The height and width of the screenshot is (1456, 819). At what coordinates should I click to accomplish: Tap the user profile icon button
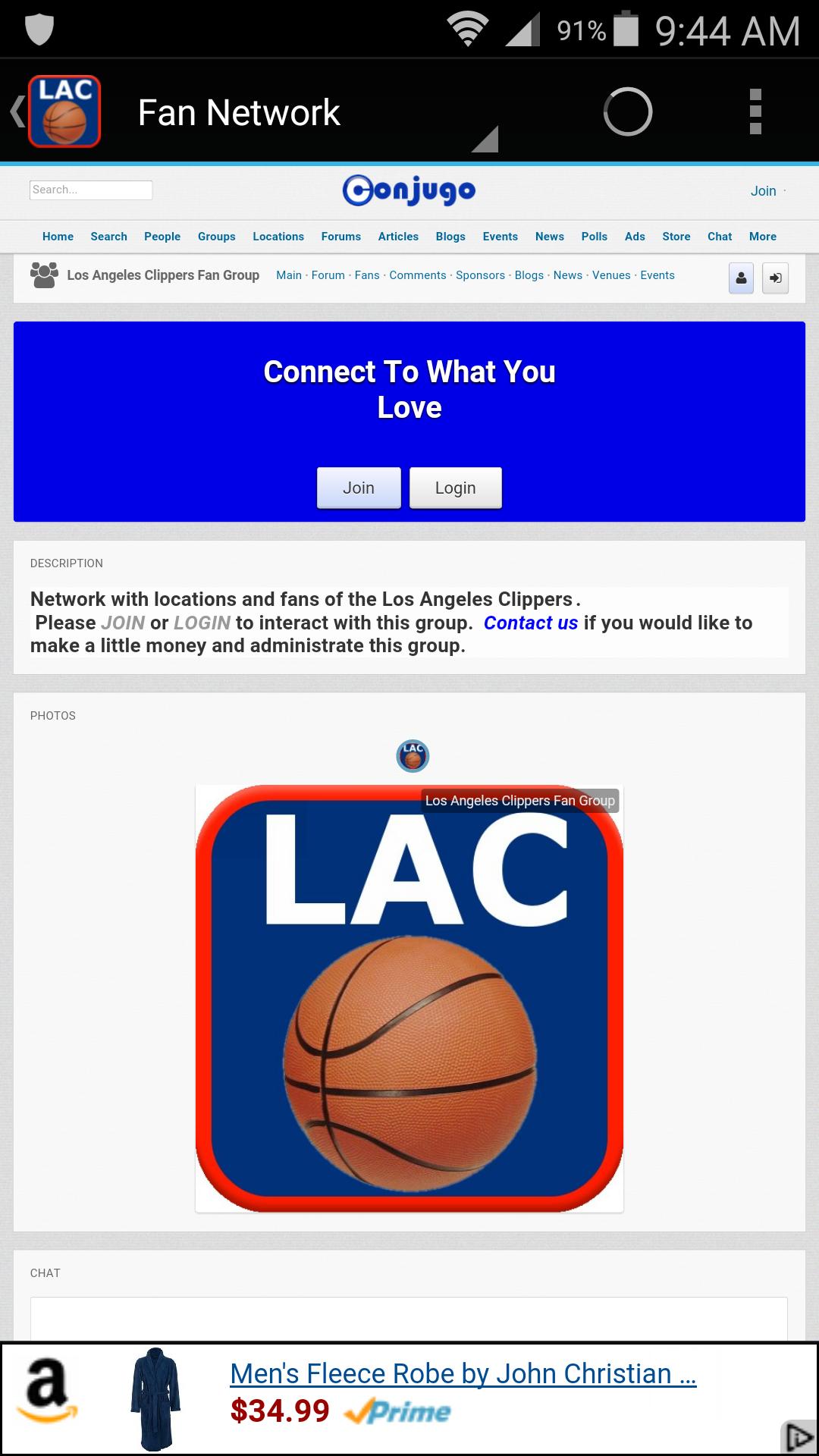click(x=741, y=278)
